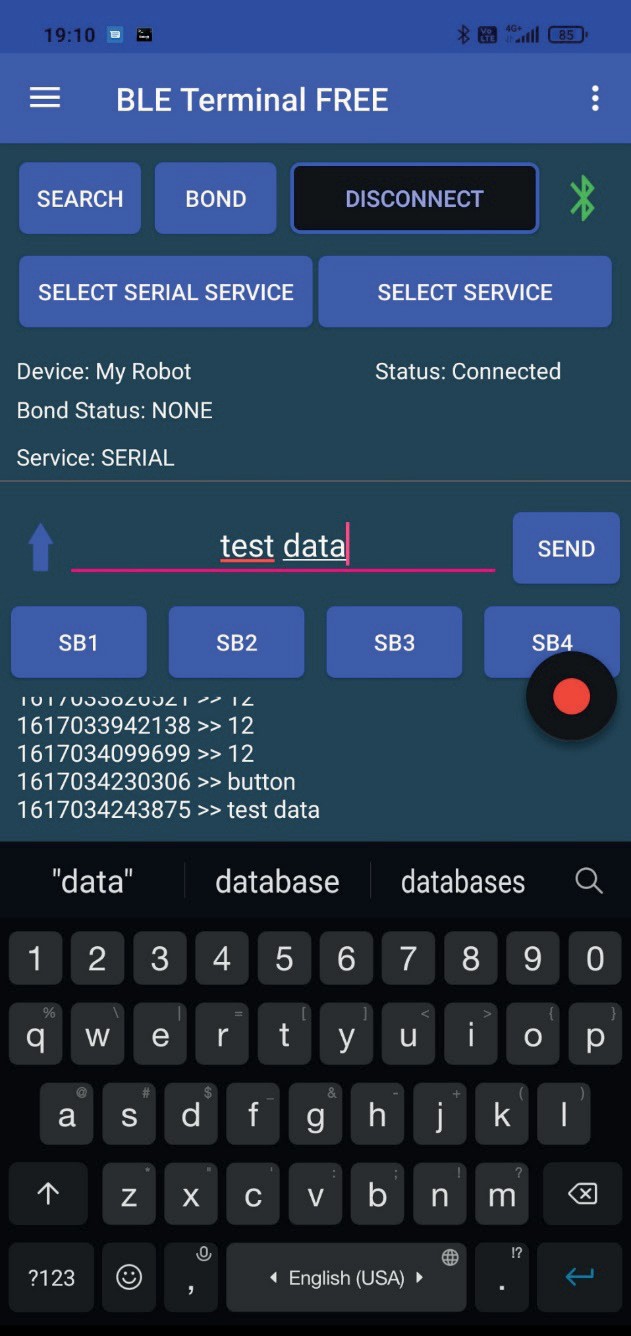This screenshot has height=1336, width=631.
Task: Tap the BOND button
Action: pos(215,198)
